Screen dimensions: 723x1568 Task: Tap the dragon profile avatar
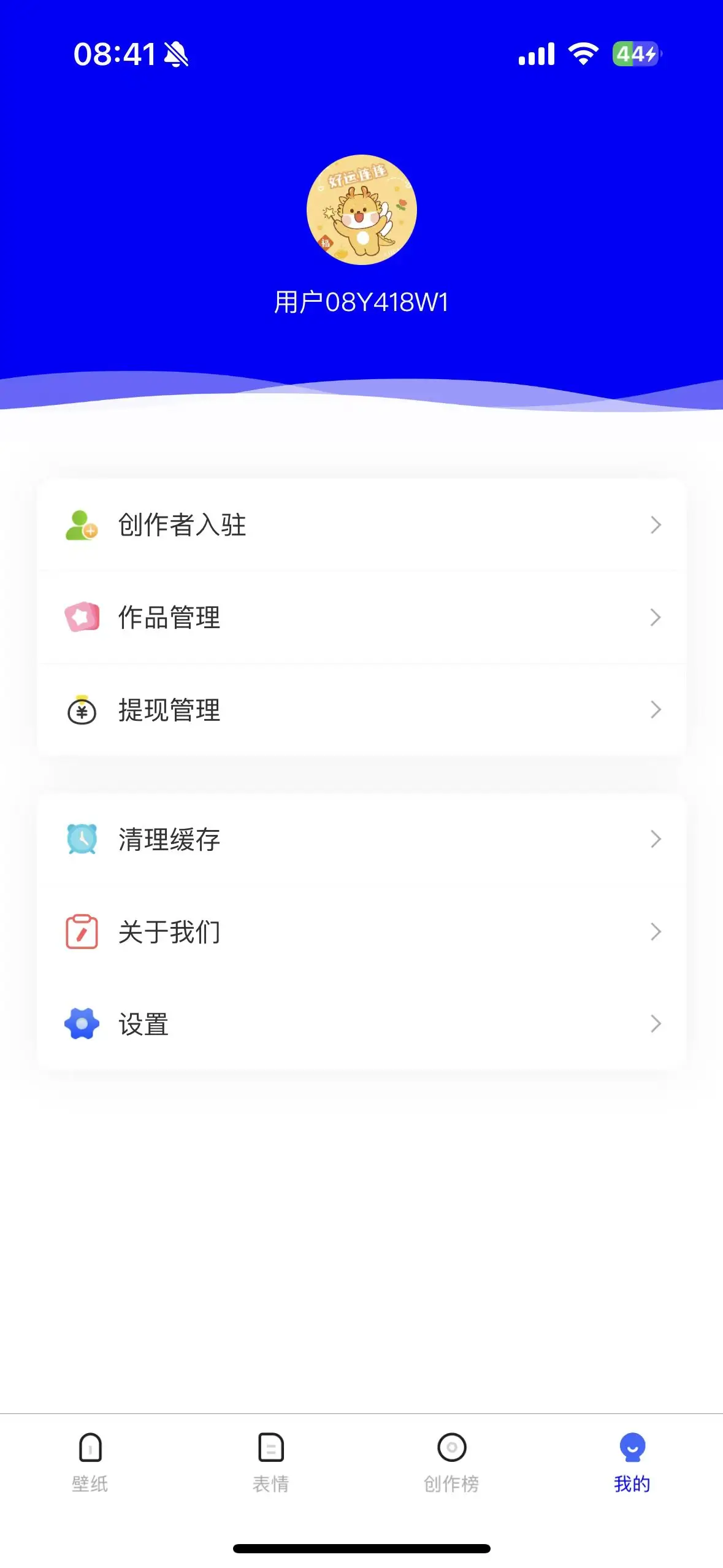pos(362,210)
